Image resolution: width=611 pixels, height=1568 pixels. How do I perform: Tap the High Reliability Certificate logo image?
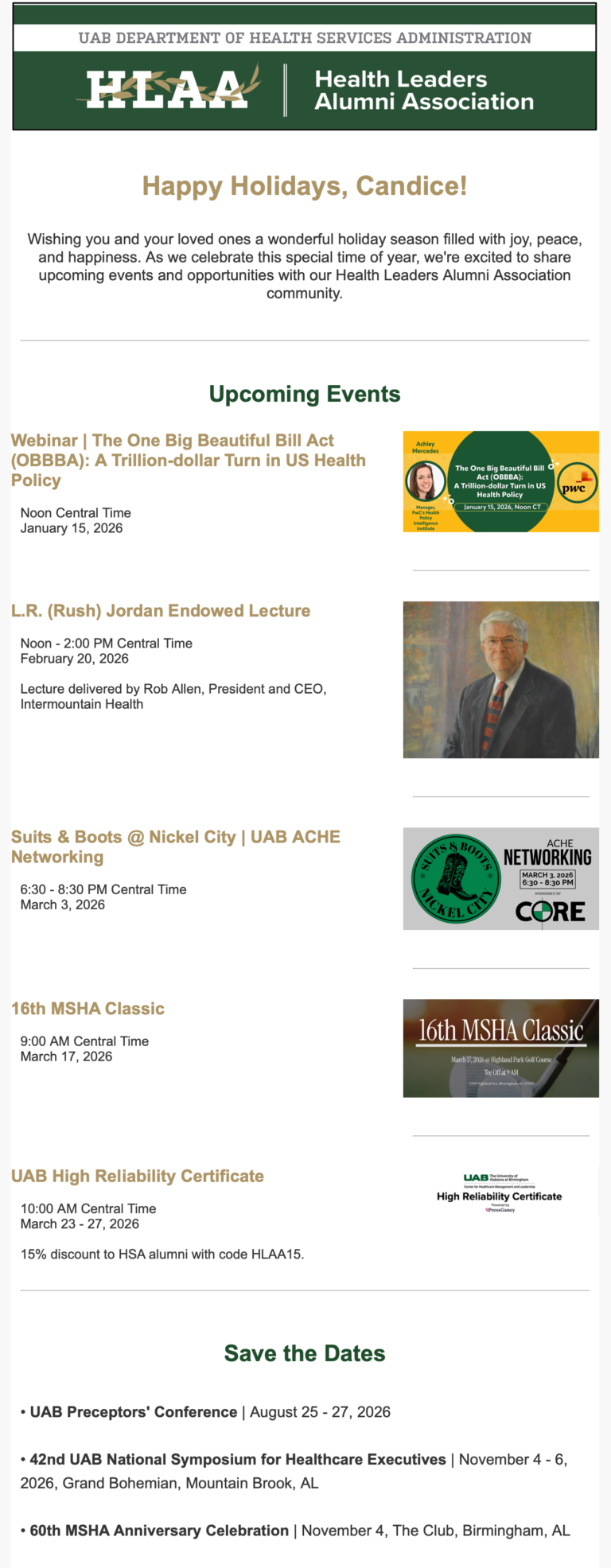500,1193
